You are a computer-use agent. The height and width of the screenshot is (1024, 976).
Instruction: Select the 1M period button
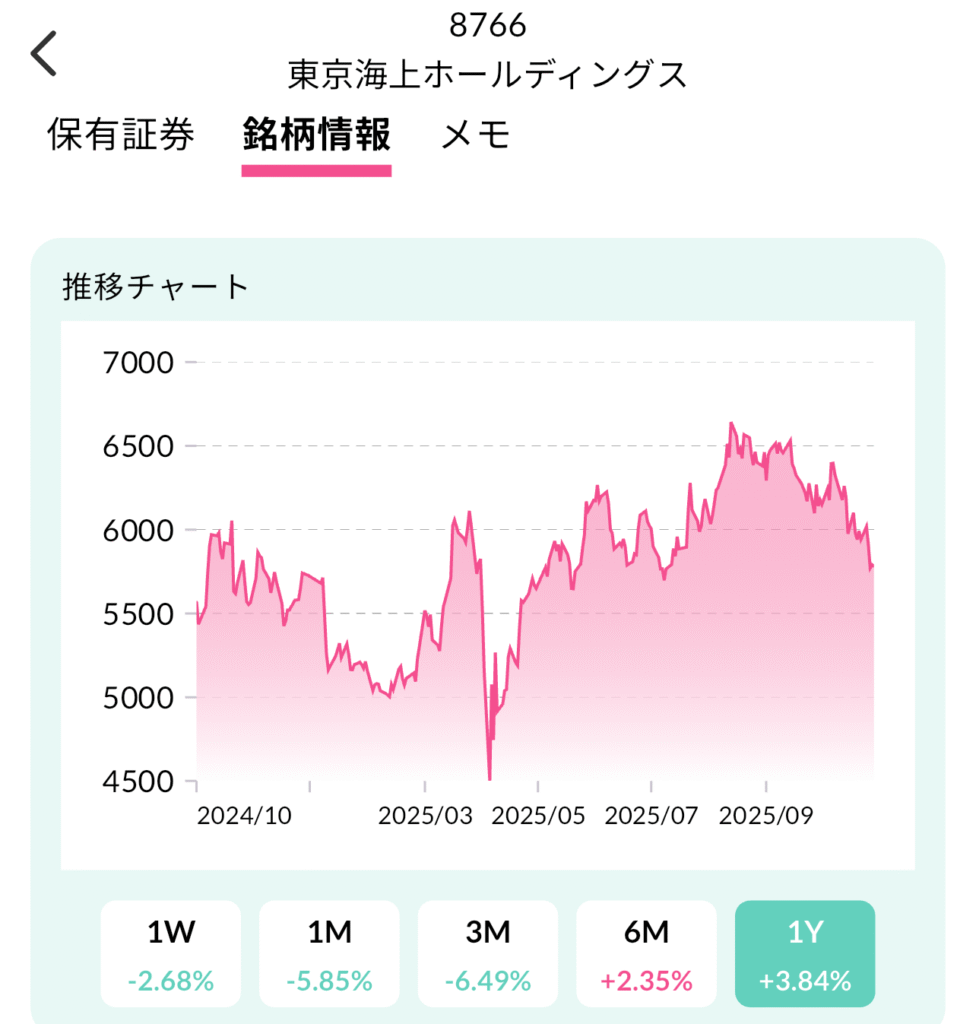pos(329,952)
